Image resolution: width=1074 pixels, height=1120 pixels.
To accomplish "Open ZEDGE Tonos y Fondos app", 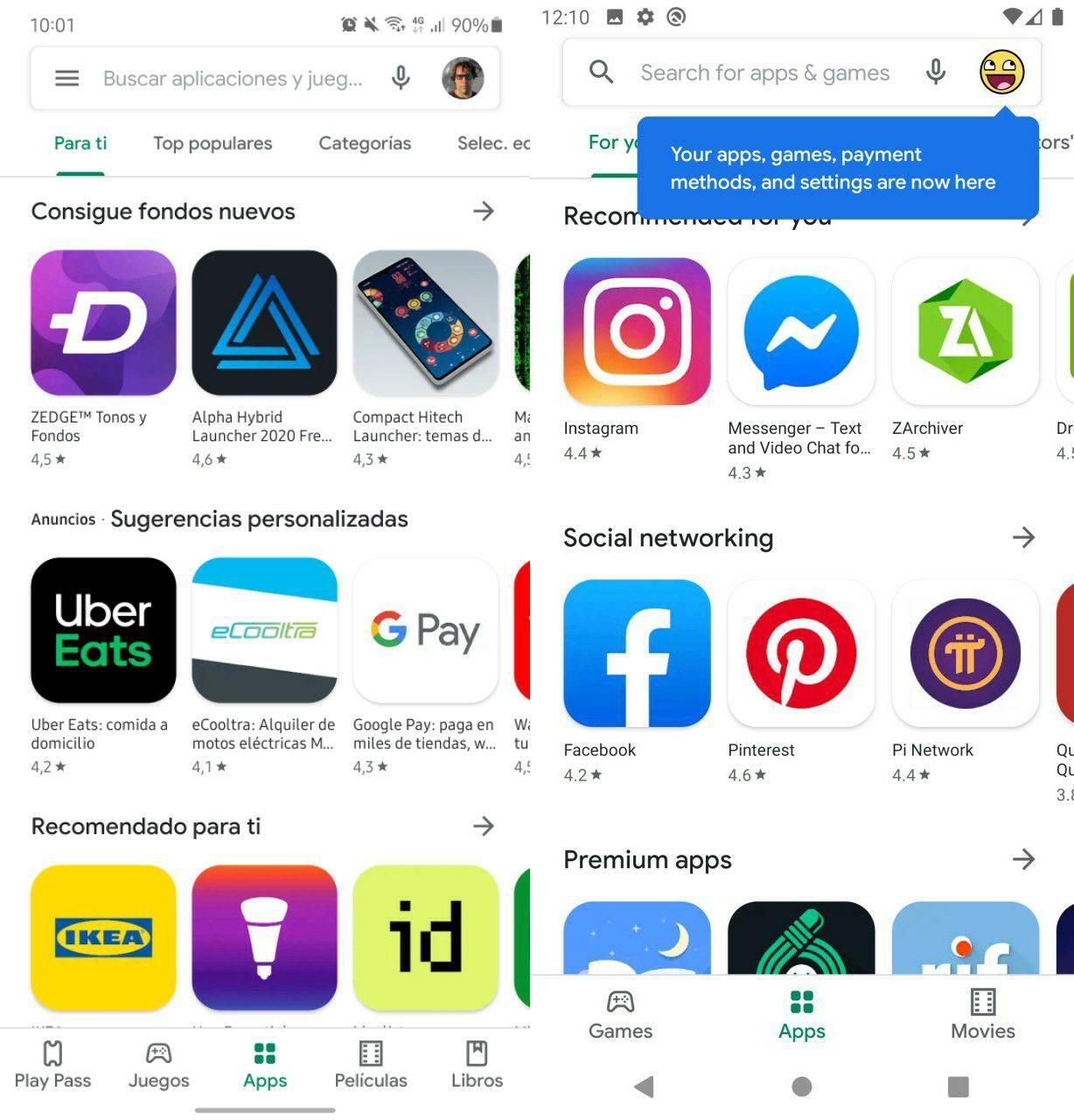I will tap(103, 323).
